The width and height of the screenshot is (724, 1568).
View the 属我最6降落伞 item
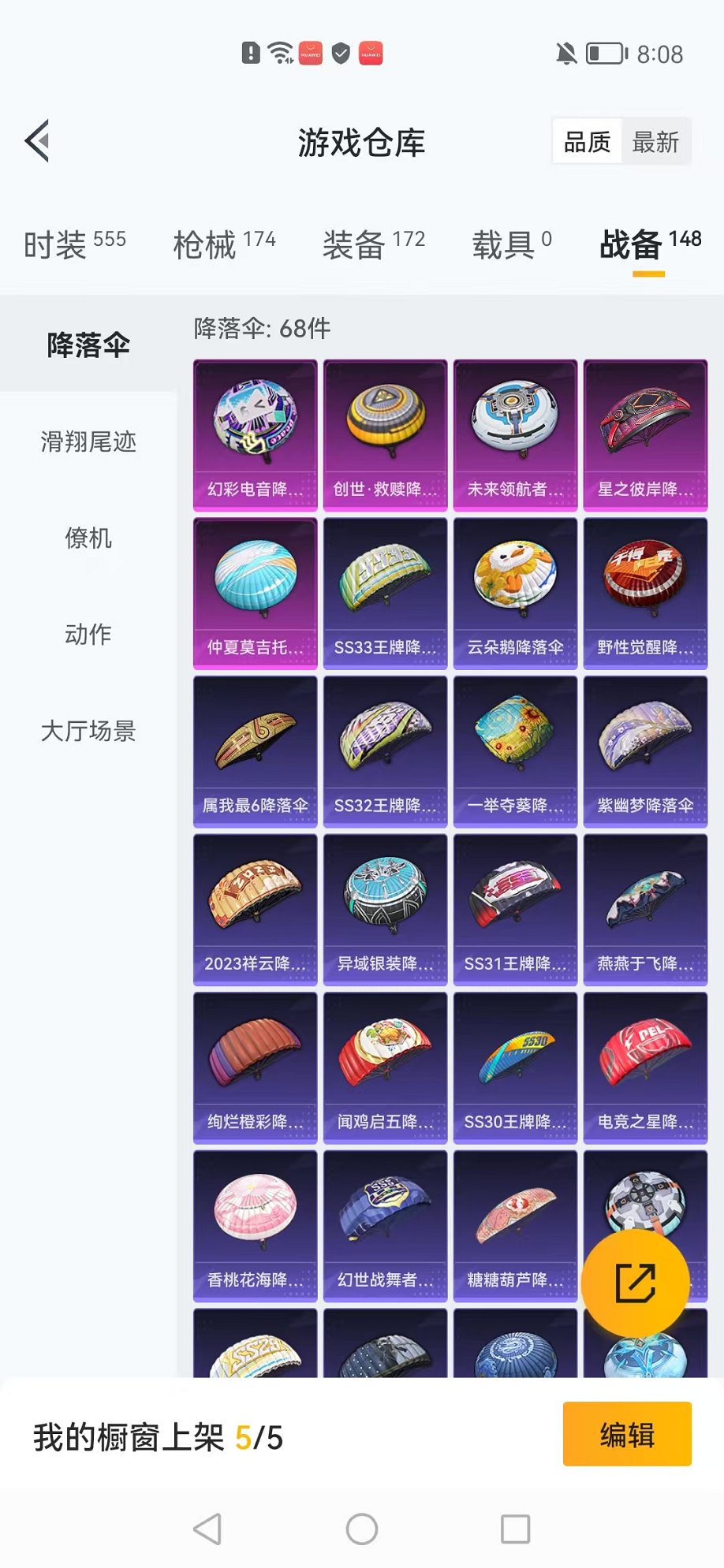255,751
